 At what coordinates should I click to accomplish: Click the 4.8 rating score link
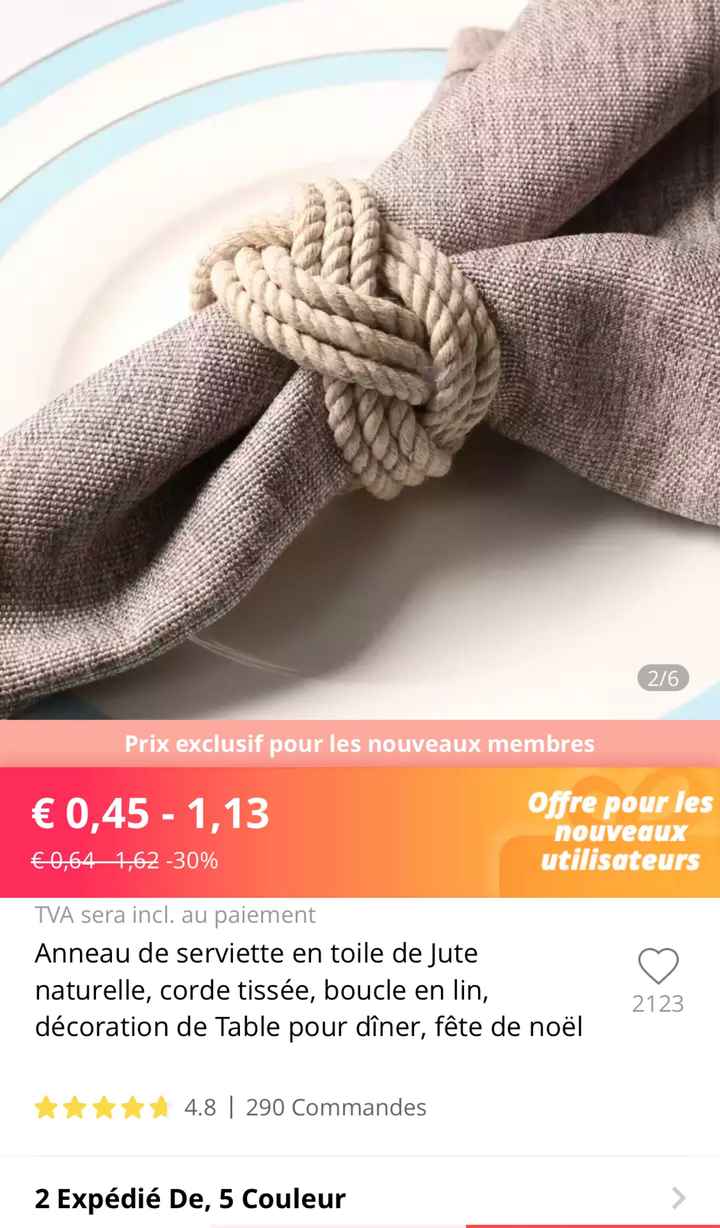coord(200,1107)
